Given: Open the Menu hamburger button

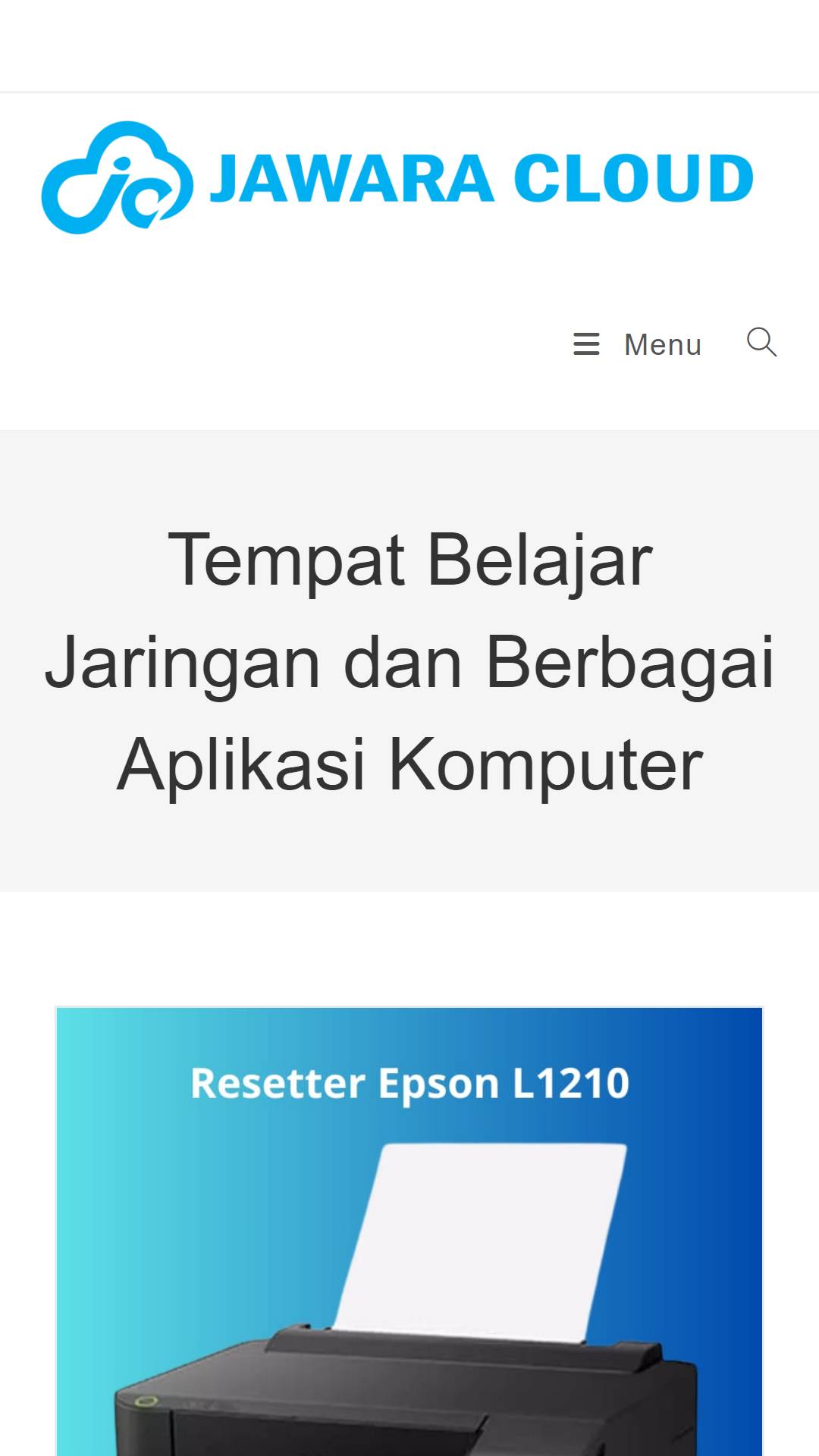Looking at the screenshot, I should (637, 344).
